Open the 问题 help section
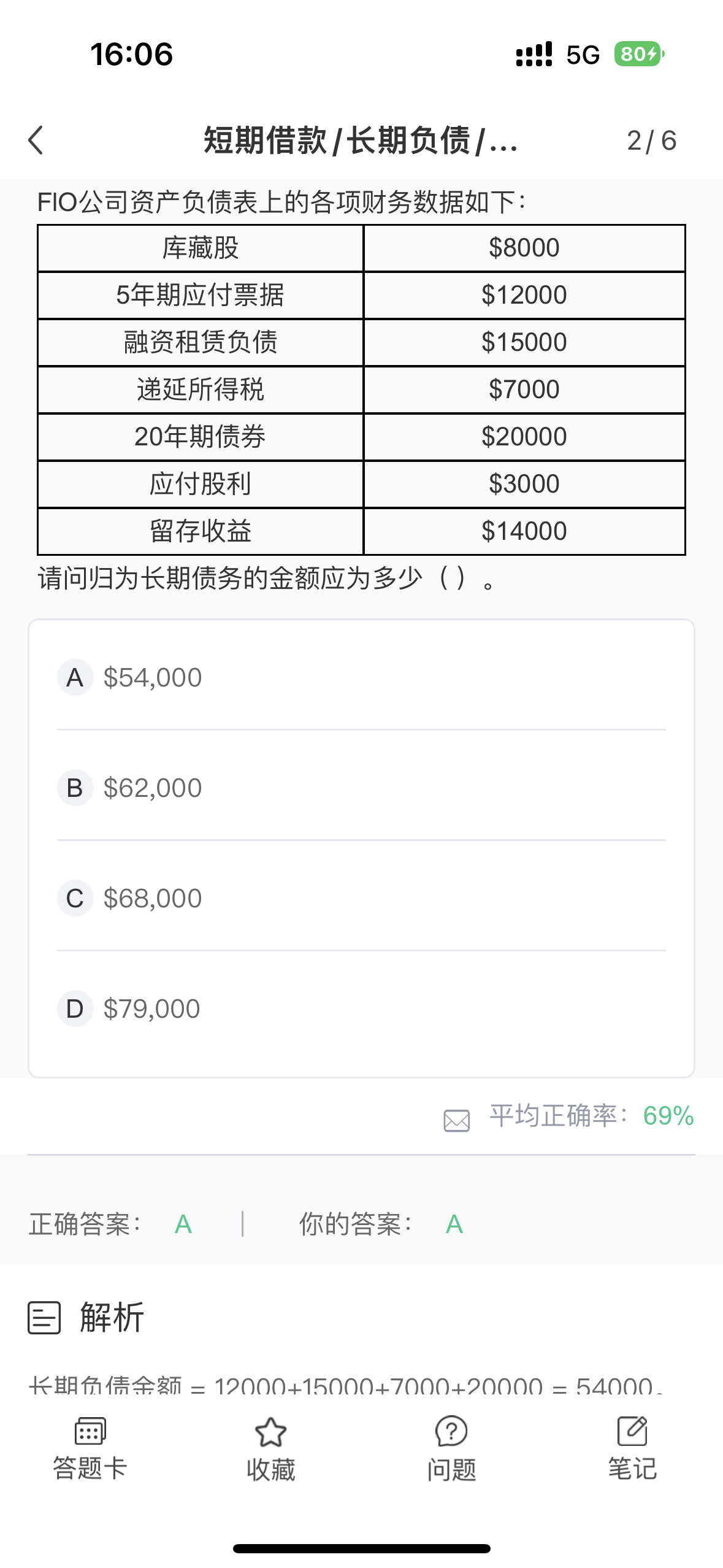This screenshot has height=1568, width=723. 451,1449
